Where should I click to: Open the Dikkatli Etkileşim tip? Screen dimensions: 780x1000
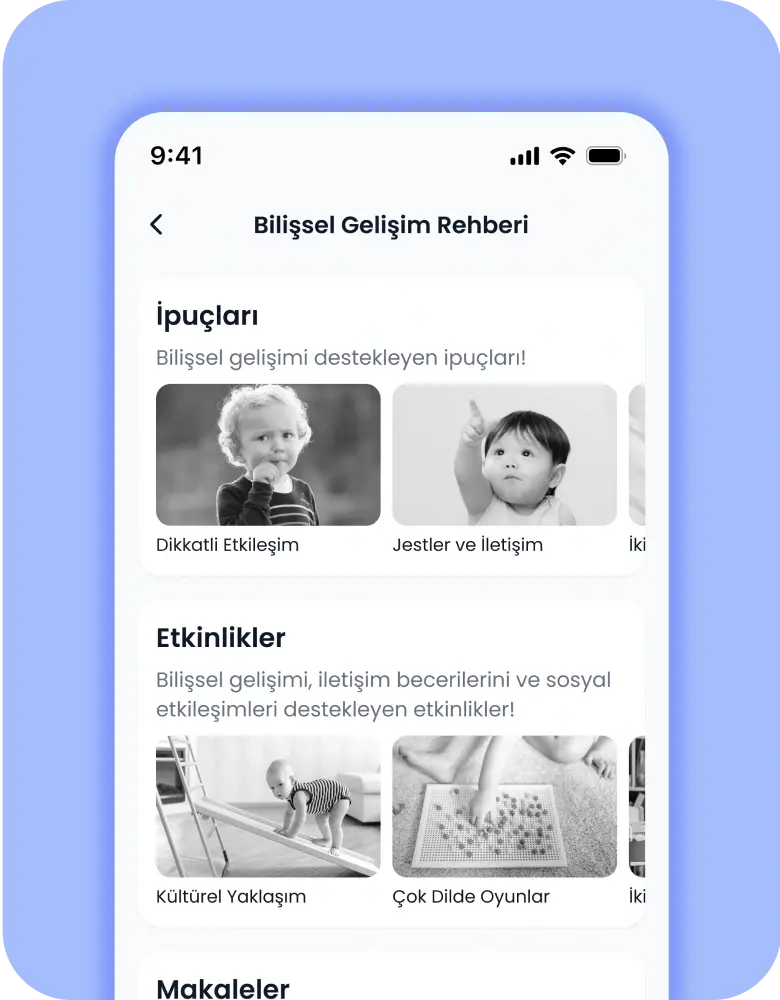click(x=268, y=456)
